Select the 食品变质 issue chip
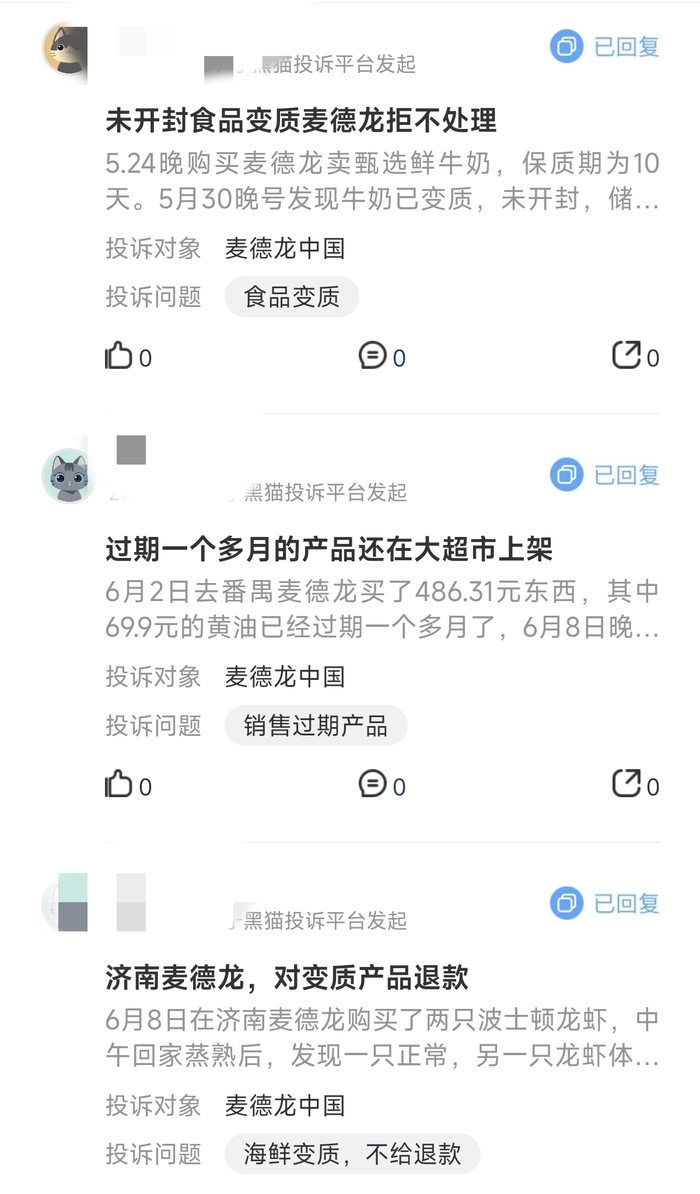Screen dimensions: 700x1194 tap(291, 297)
